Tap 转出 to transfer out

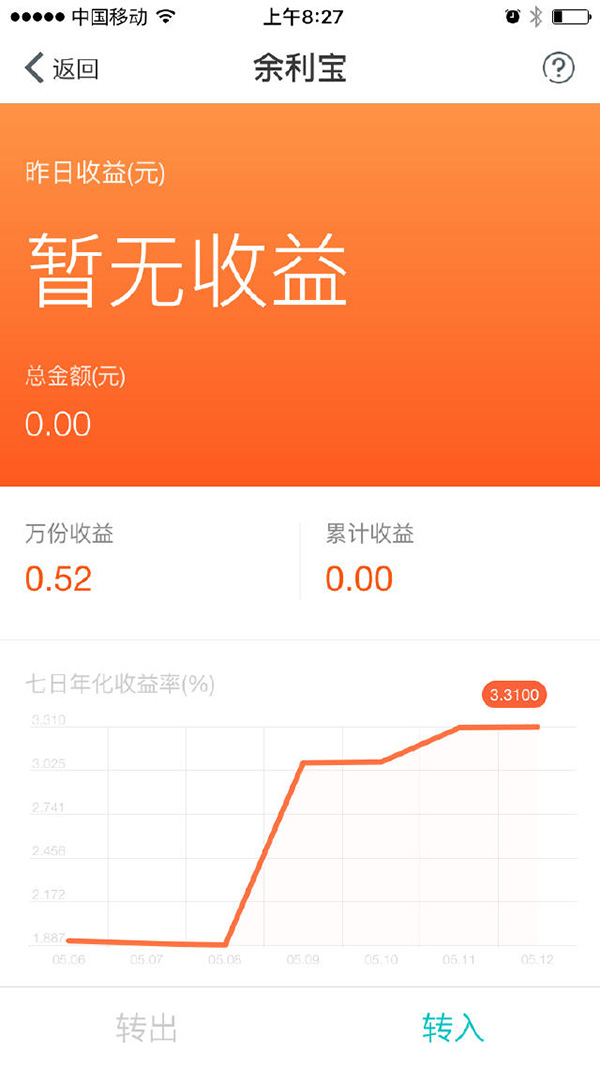[x=148, y=1027]
